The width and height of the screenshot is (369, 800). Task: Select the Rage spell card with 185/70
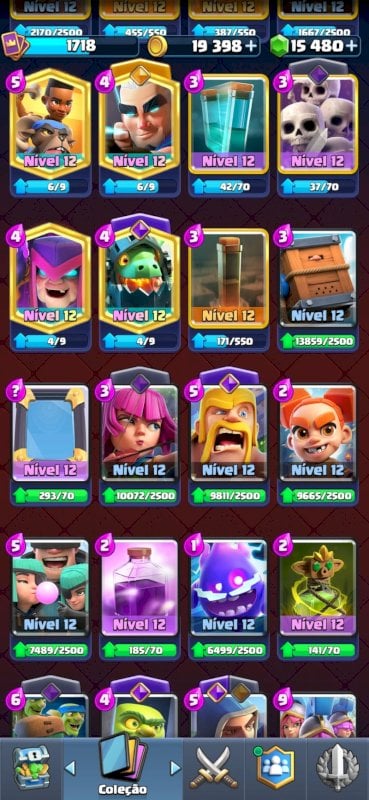click(139, 598)
